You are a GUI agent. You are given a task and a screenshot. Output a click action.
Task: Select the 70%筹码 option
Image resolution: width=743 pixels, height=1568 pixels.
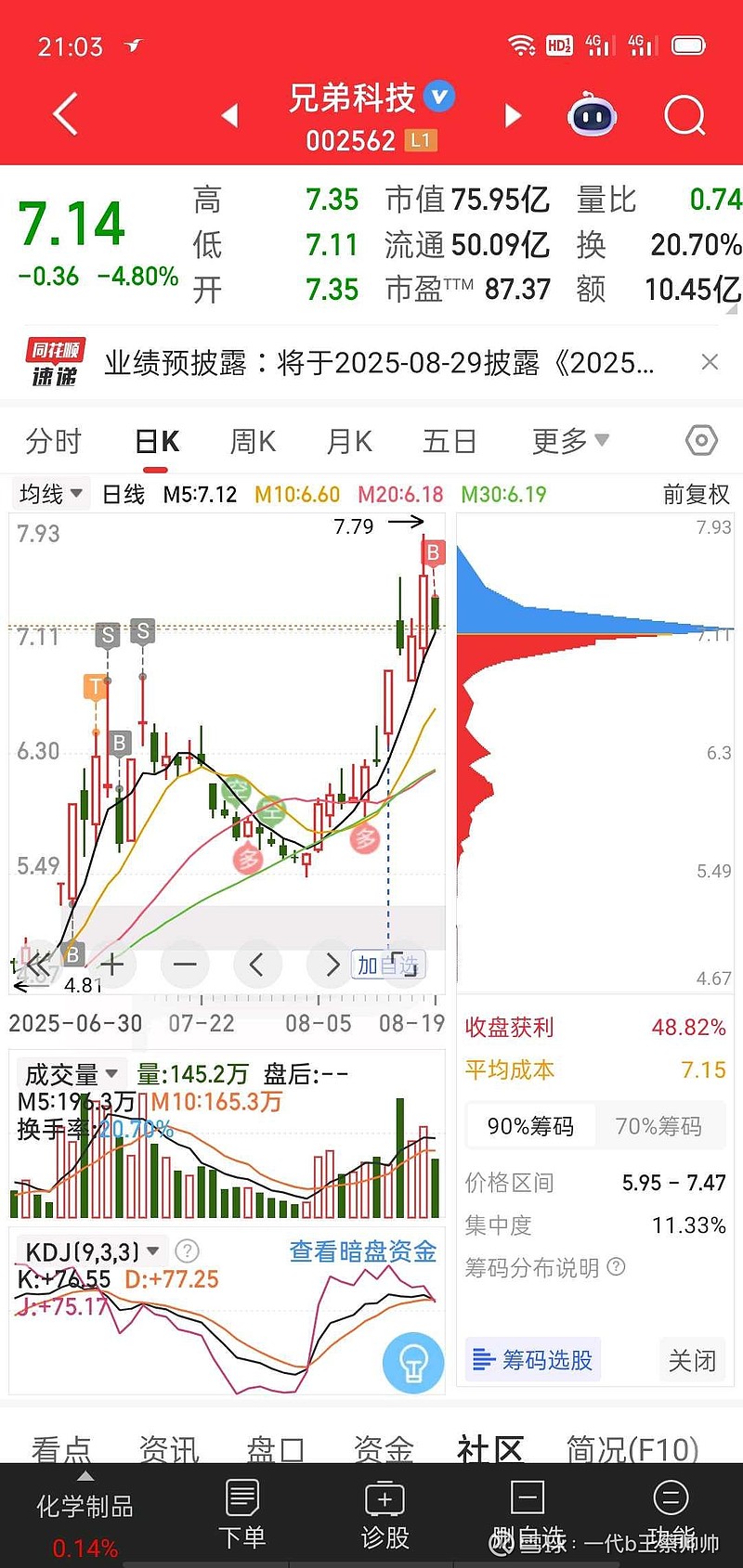[x=658, y=1126]
